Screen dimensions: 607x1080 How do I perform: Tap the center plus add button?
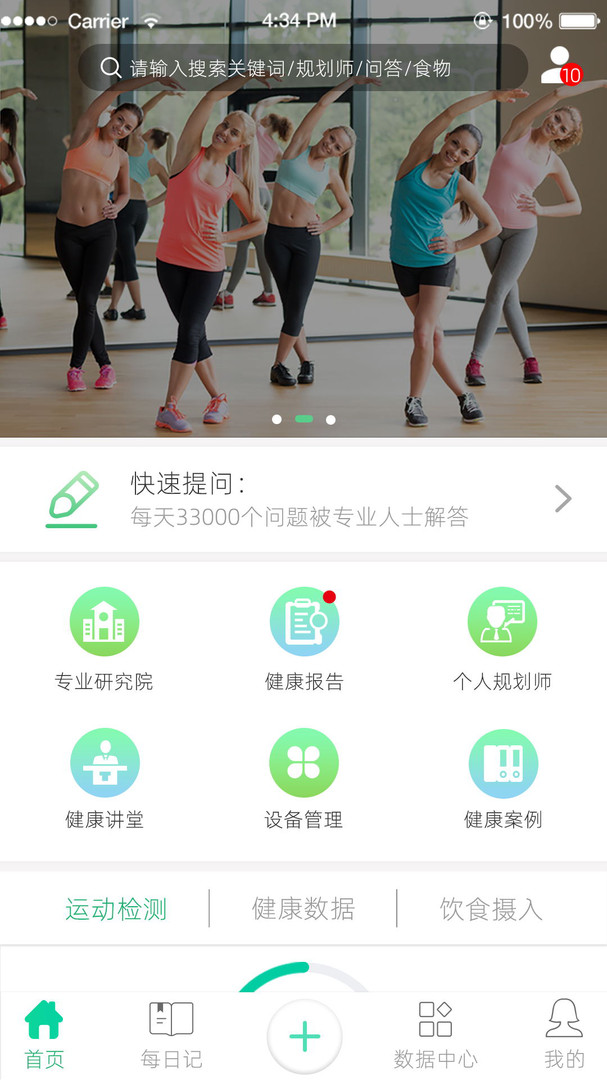[304, 1036]
